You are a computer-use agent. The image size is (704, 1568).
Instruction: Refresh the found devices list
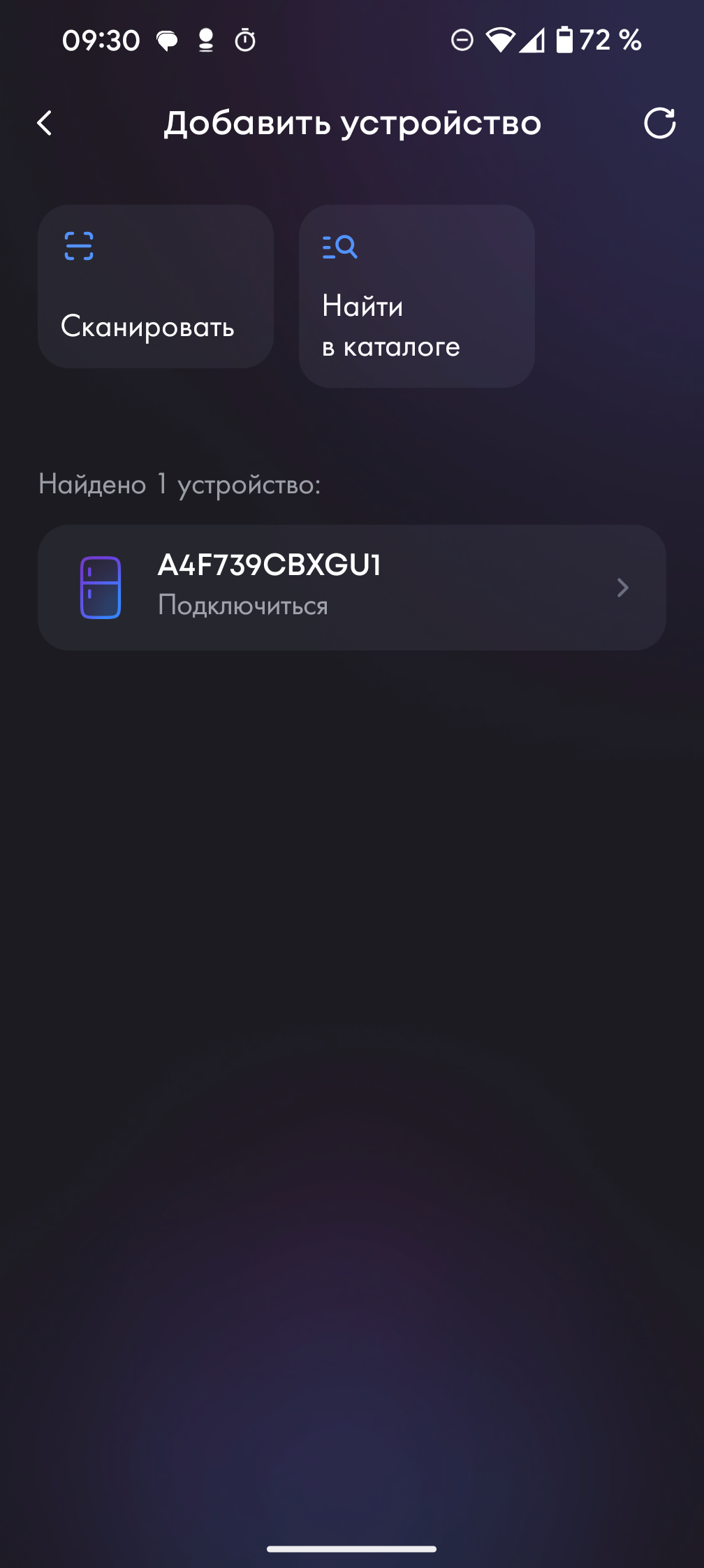coord(659,124)
